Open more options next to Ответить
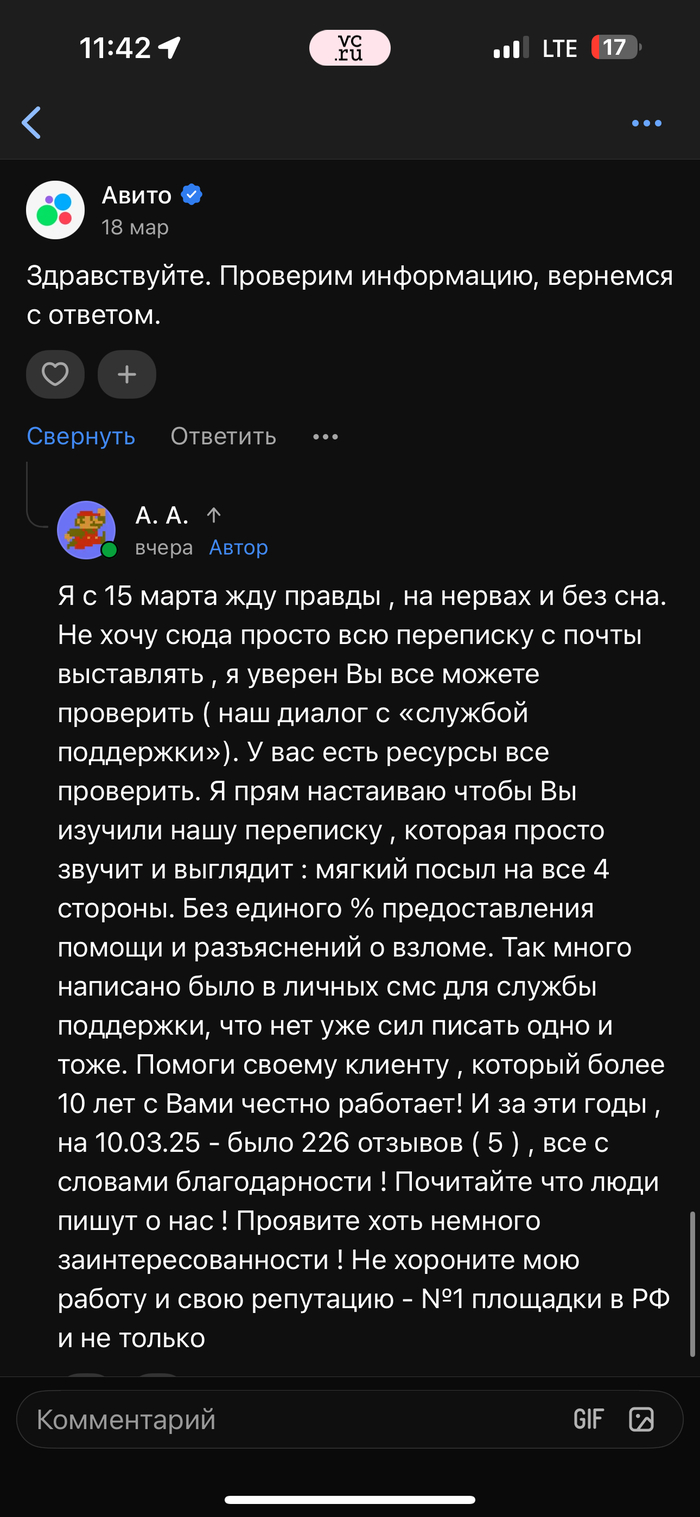The height and width of the screenshot is (1517, 700). pos(325,436)
